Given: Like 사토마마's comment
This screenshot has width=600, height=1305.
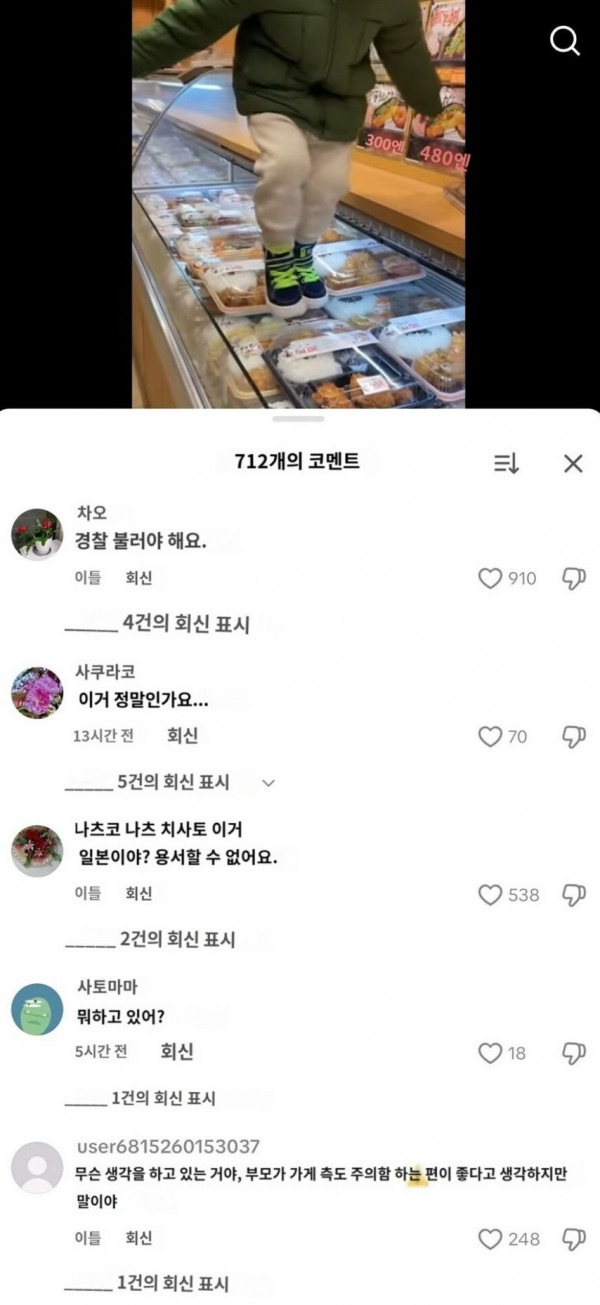Looking at the screenshot, I should (x=489, y=1053).
